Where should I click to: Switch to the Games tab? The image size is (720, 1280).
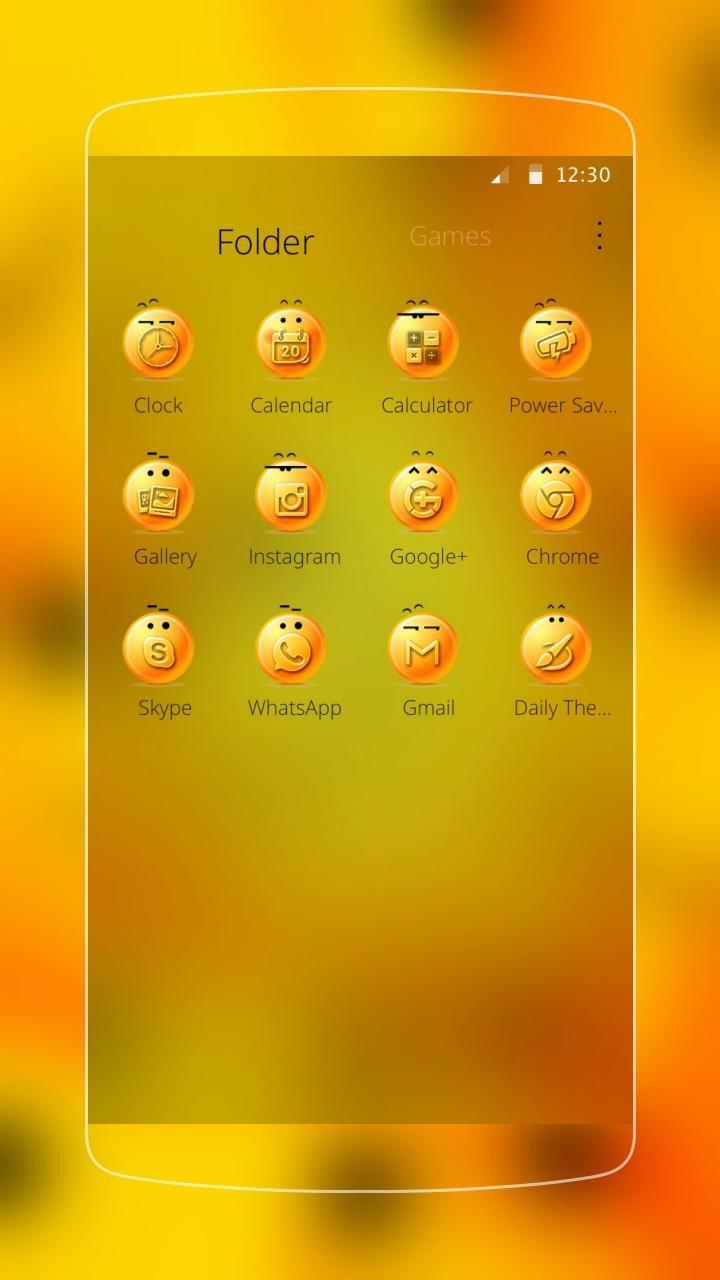[x=449, y=236]
